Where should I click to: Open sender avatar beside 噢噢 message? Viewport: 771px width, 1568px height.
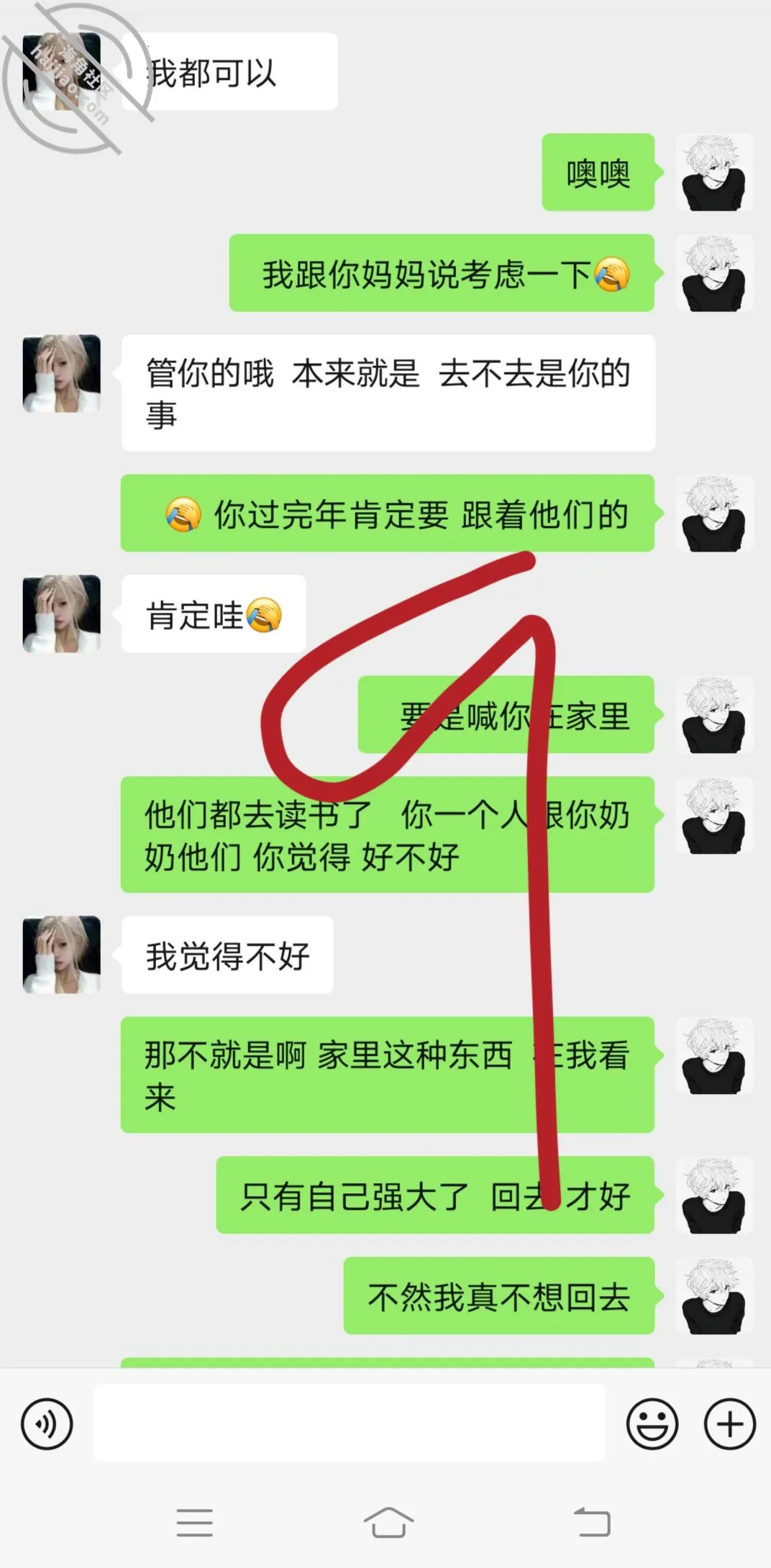[x=714, y=172]
